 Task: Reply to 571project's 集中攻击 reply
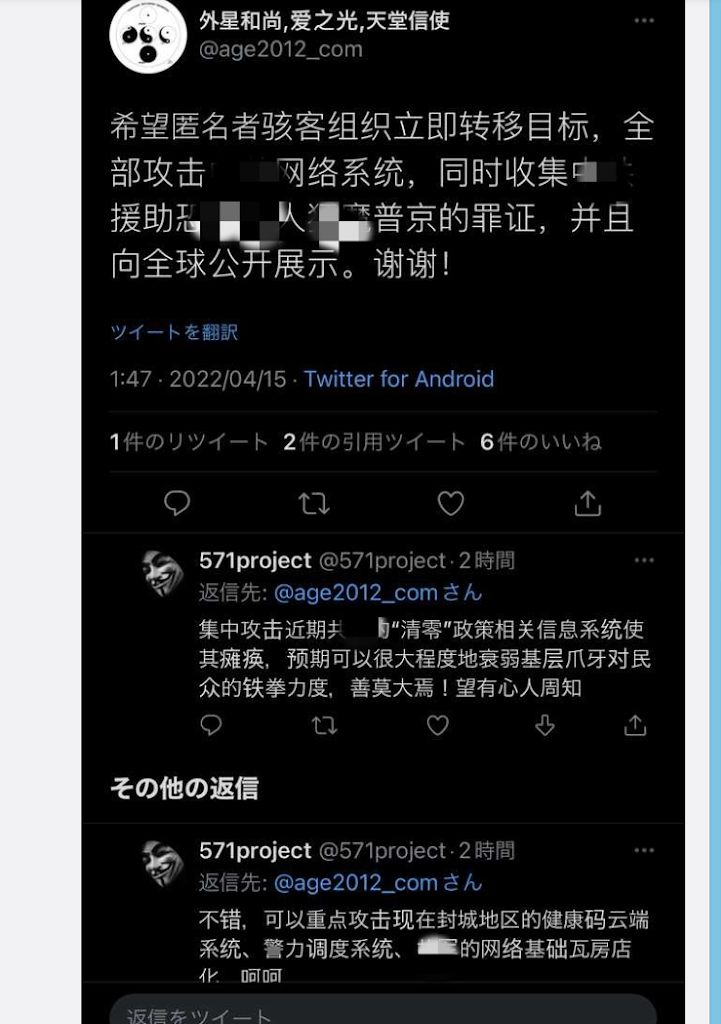[x=211, y=725]
